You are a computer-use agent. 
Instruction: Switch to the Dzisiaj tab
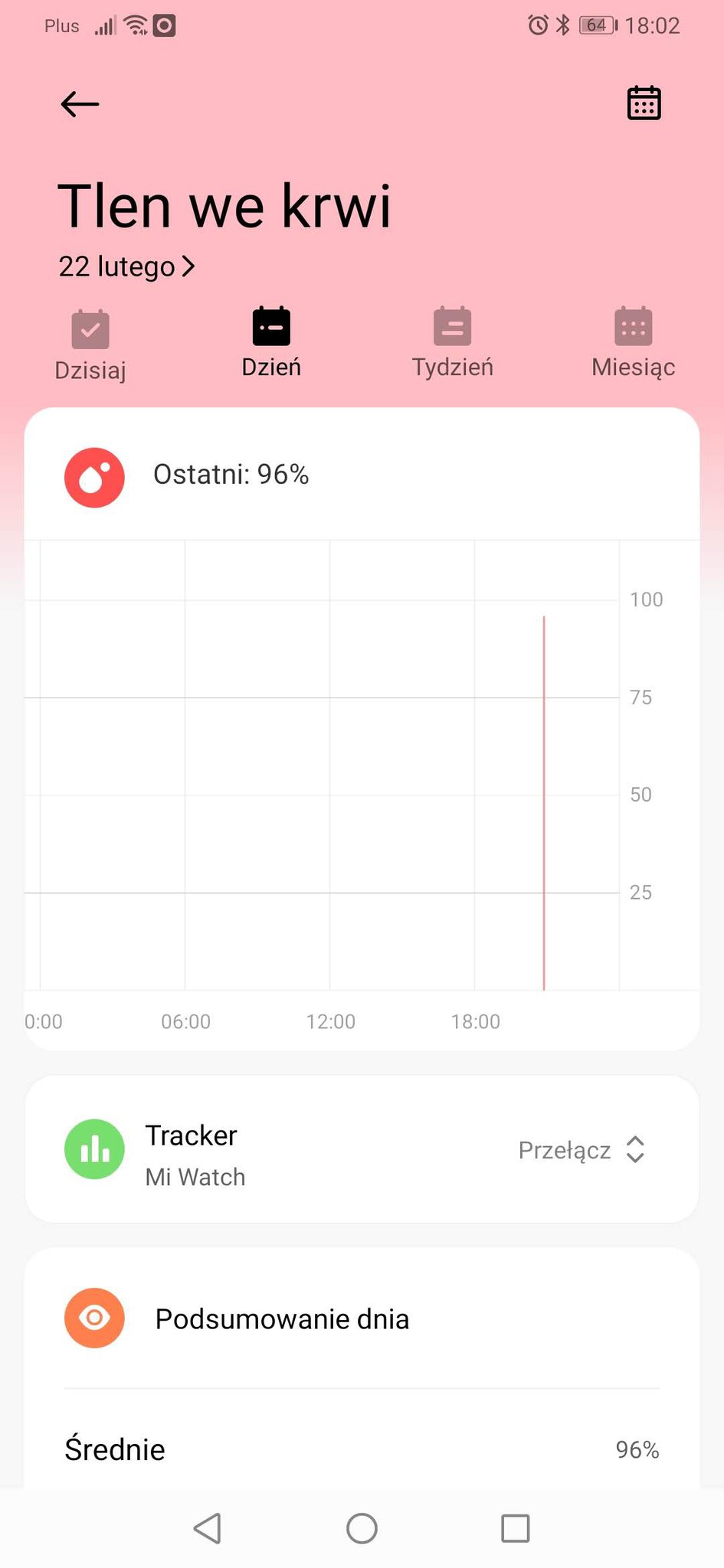tap(90, 346)
